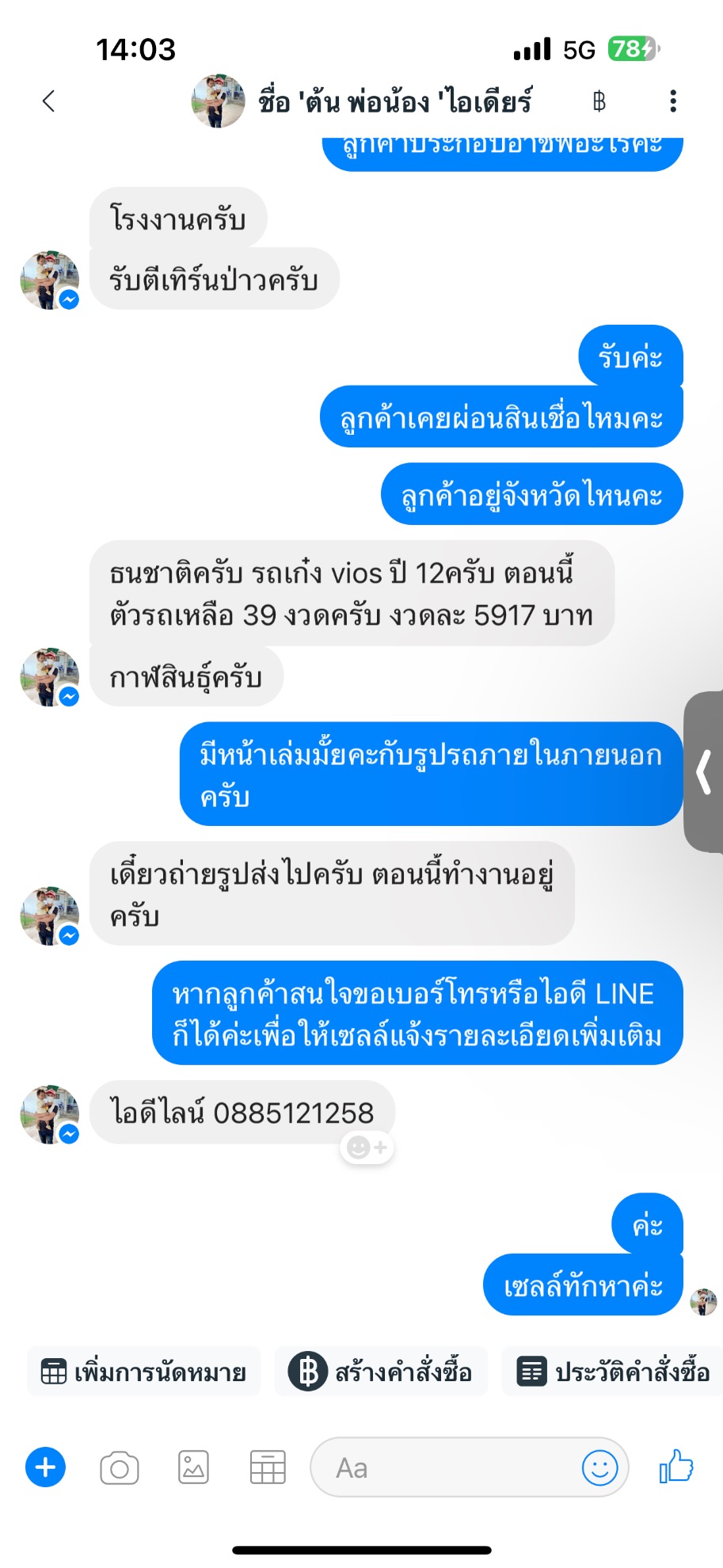Open ประวัติคำสั่งซื้อ order history
723x1568 pixels.
[613, 1372]
